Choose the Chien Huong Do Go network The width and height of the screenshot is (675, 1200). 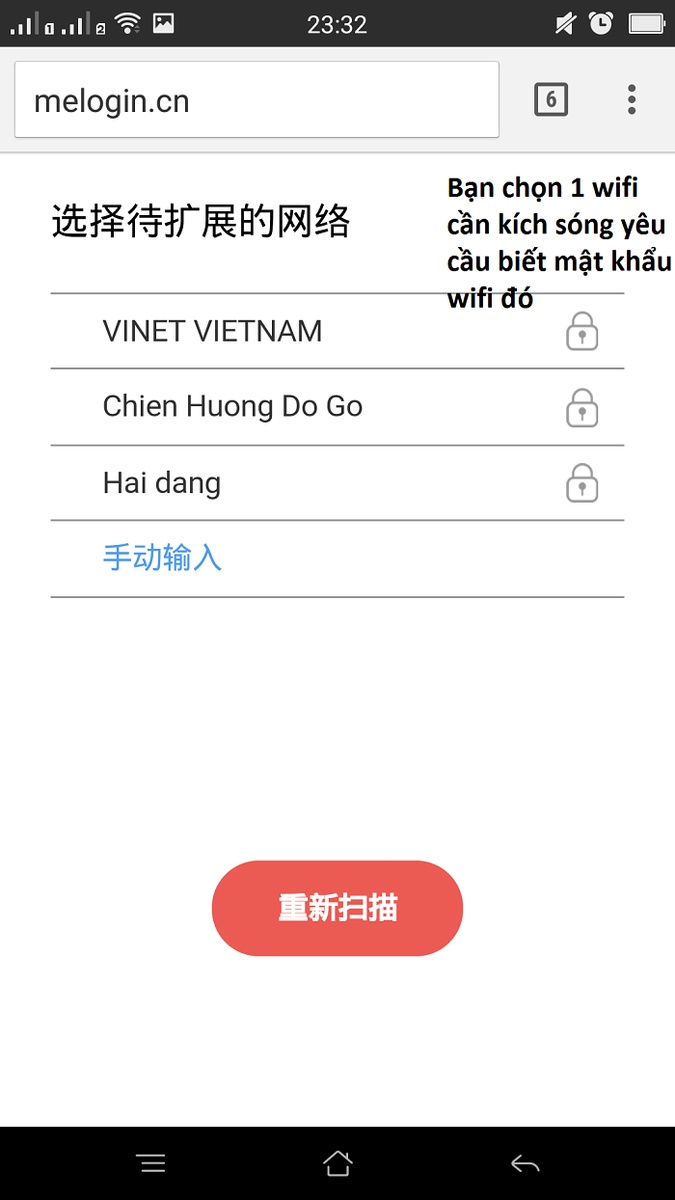[337, 407]
